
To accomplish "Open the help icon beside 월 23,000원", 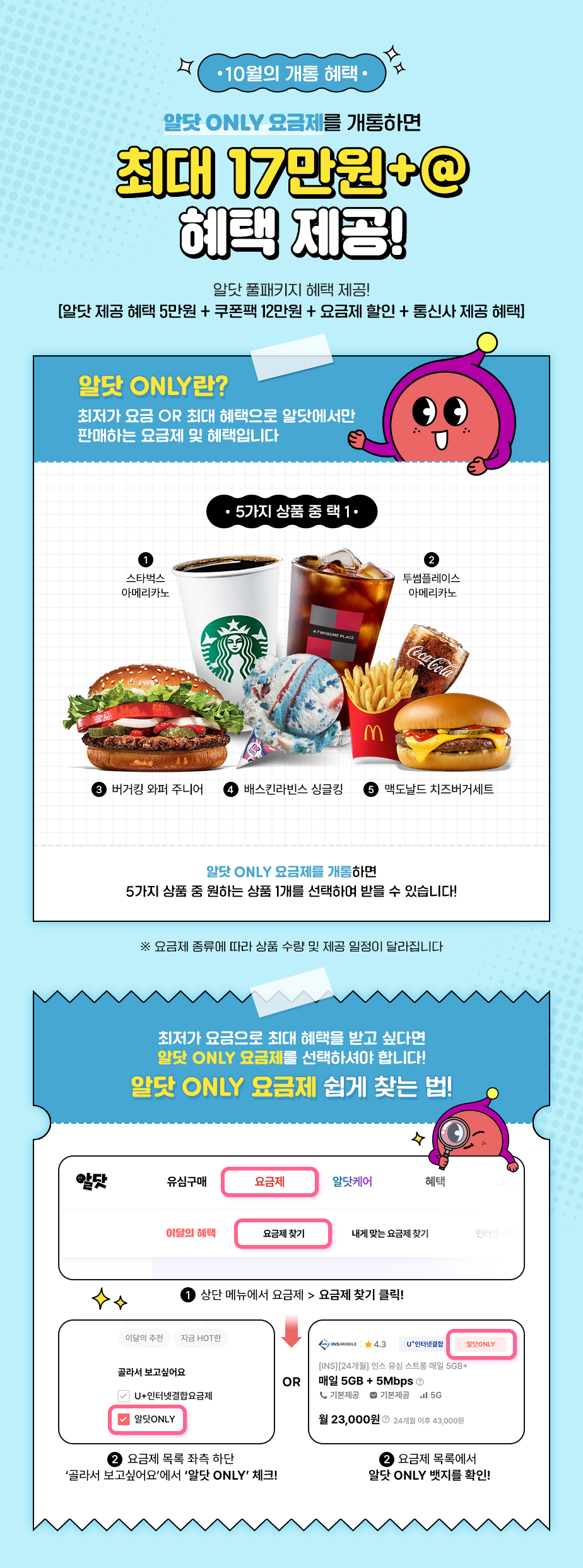I will pos(386,1419).
